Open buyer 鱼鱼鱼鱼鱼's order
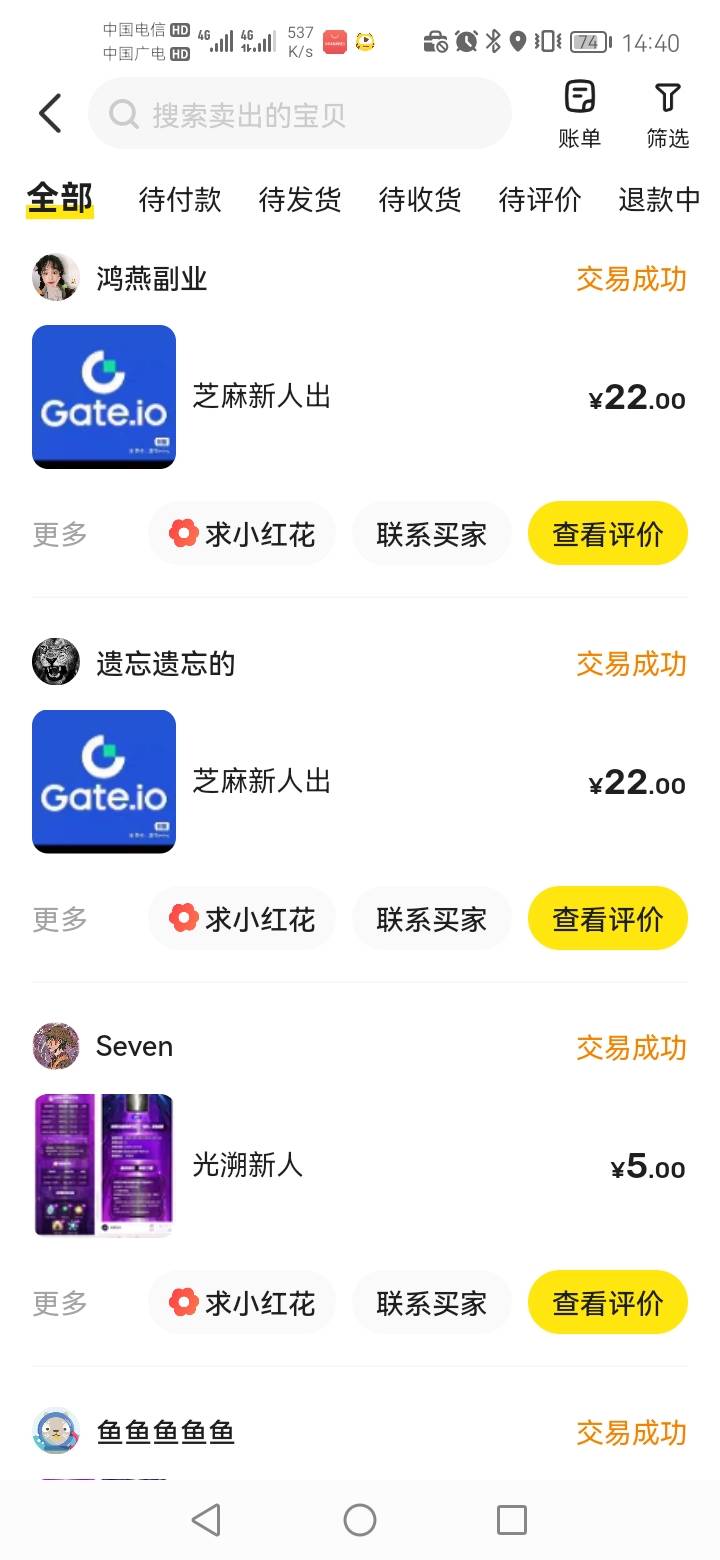Viewport: 720px width, 1560px height. (x=360, y=1432)
